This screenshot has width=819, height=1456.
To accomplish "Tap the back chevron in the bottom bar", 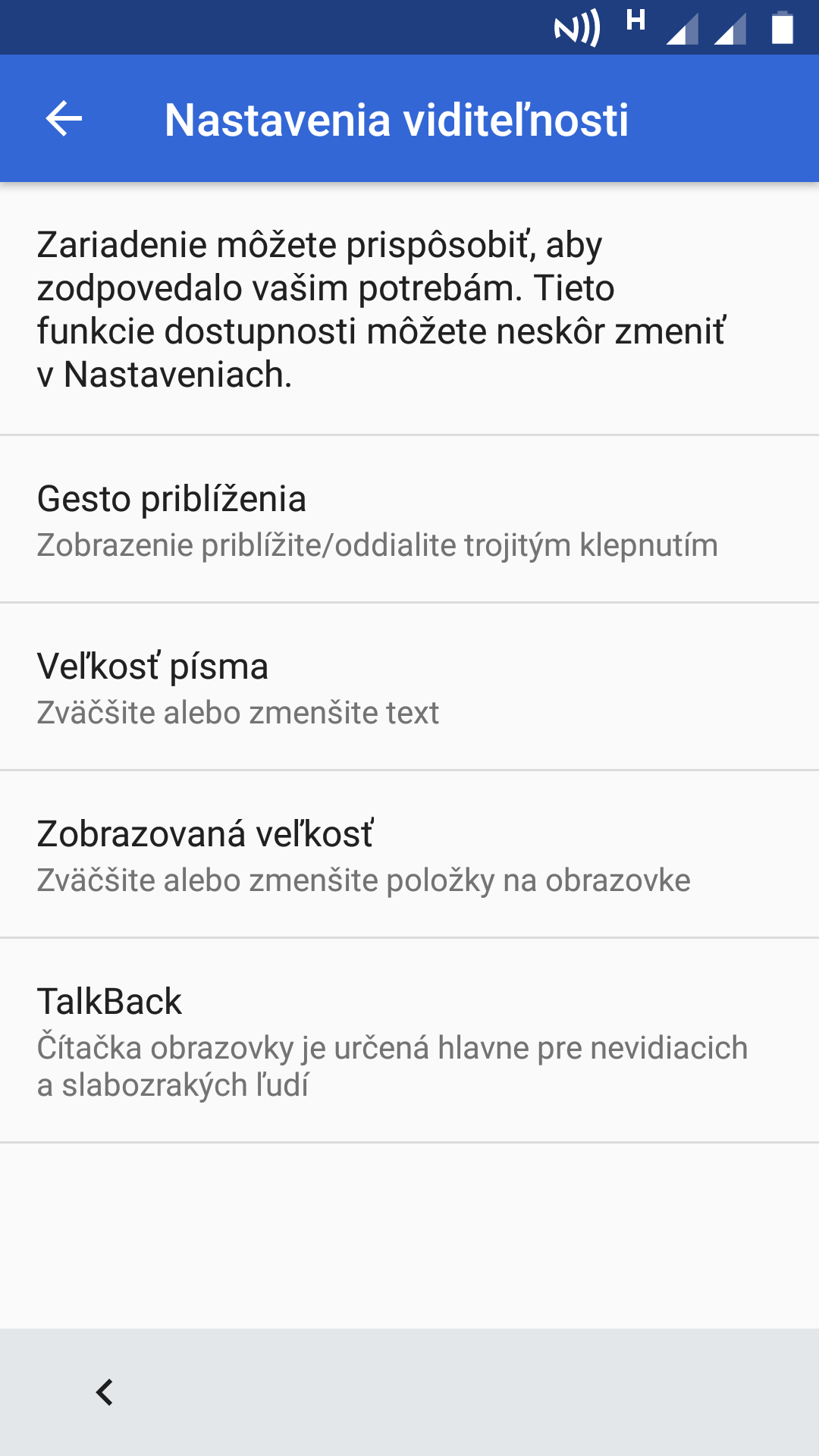I will (x=105, y=1392).
